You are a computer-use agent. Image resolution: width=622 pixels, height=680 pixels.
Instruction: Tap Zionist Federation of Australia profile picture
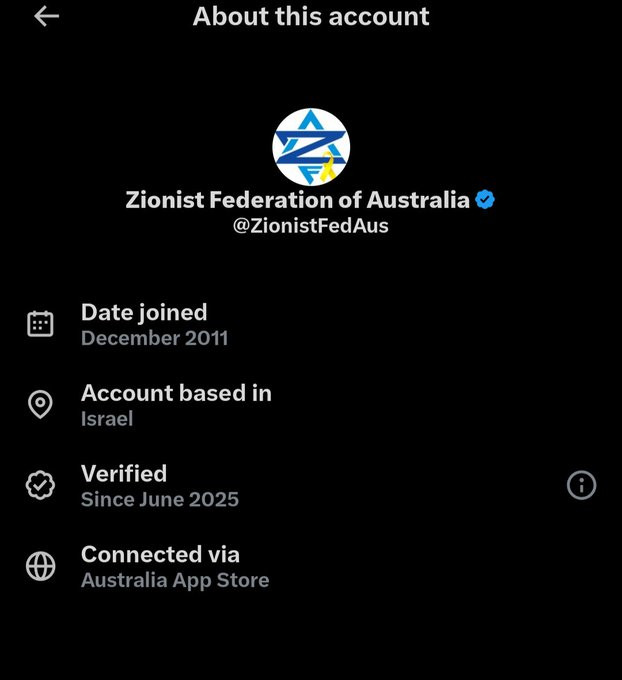point(311,147)
